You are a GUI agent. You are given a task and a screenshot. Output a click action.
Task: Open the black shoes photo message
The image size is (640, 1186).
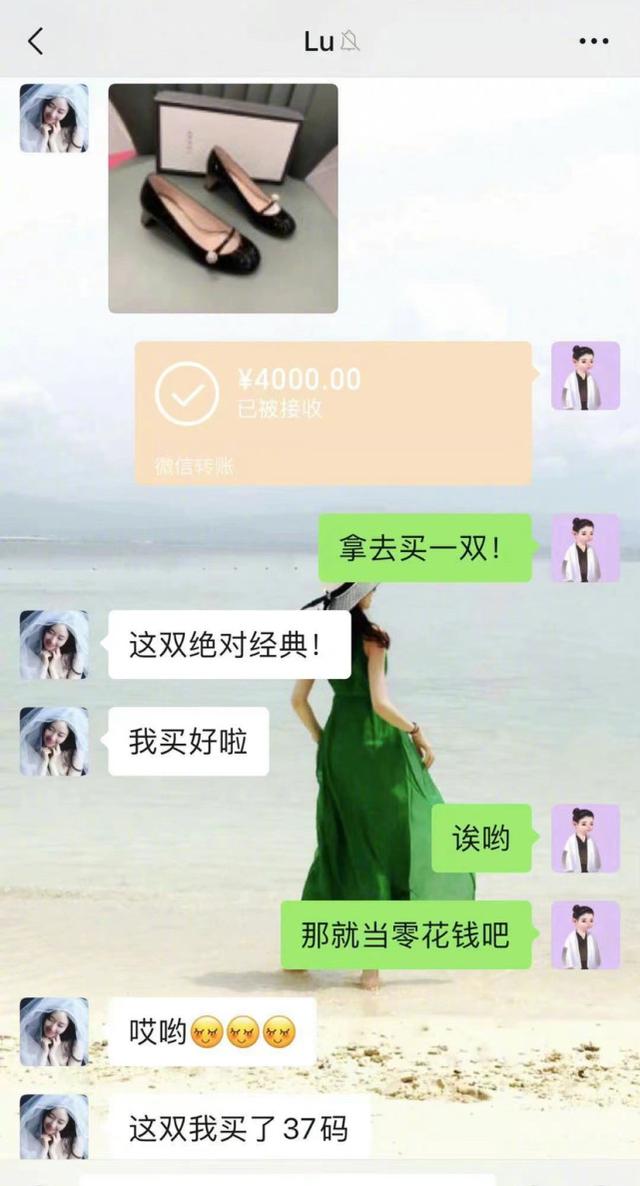click(223, 198)
